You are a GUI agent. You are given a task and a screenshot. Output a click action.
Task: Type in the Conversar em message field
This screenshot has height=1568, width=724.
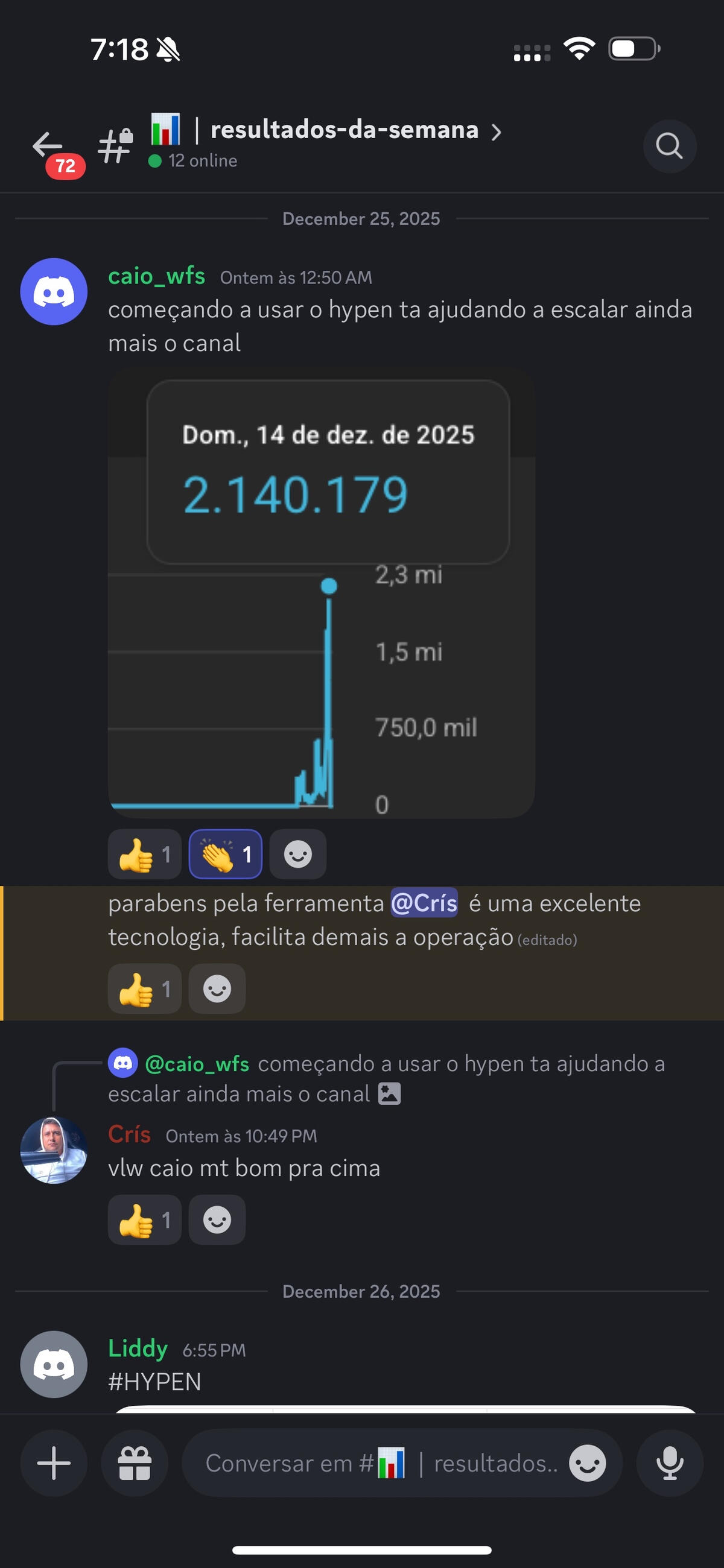tap(378, 1462)
